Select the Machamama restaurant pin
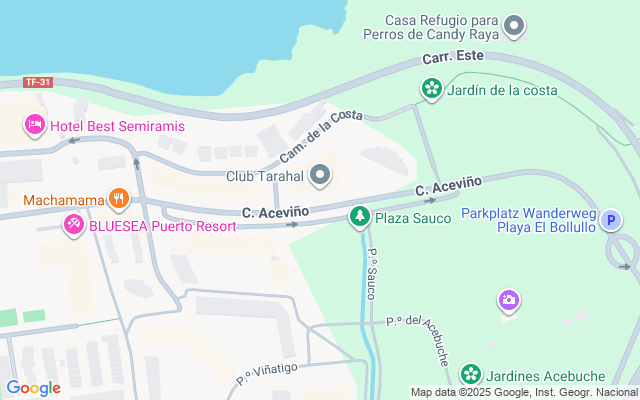Viewport: 640px width, 400px height. (x=119, y=198)
